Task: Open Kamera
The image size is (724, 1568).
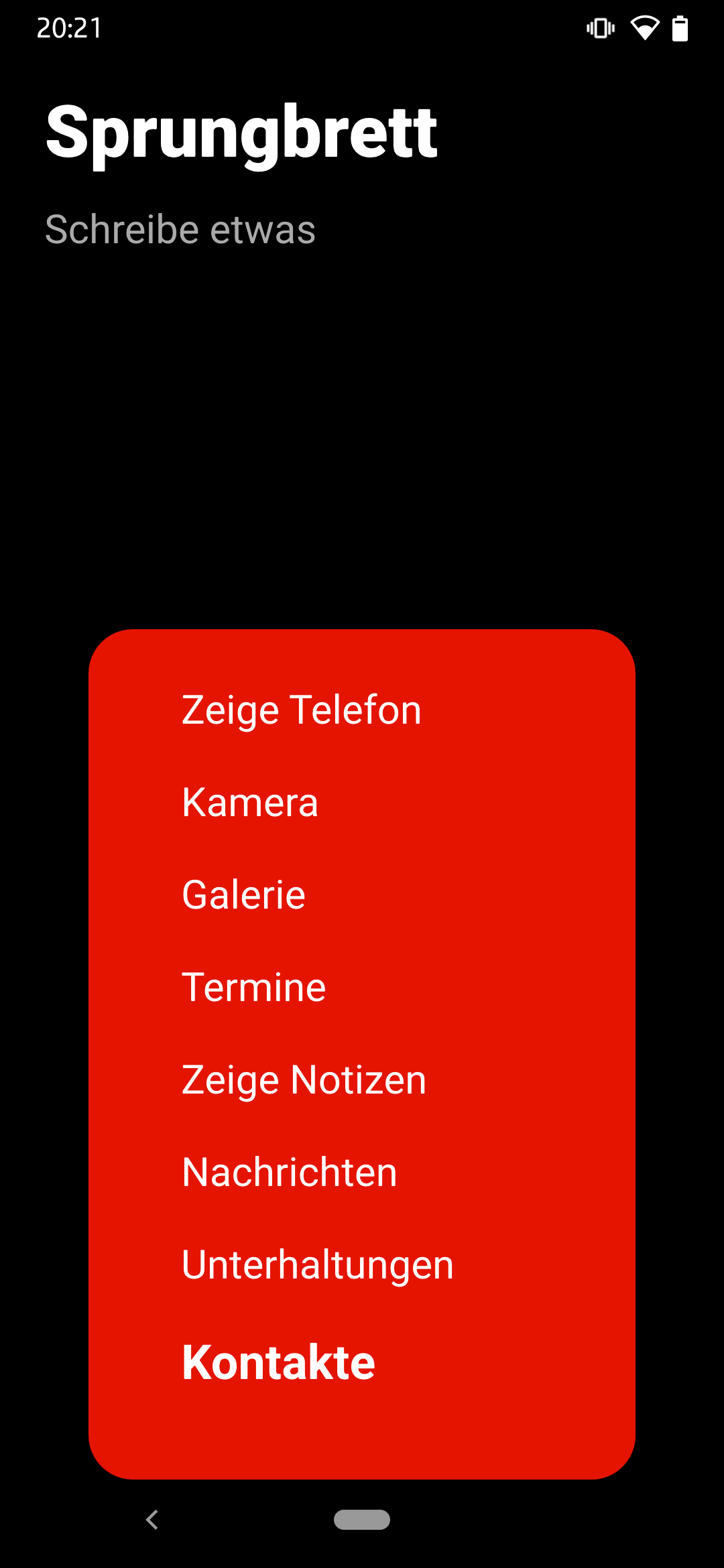Action: pyautogui.click(x=250, y=802)
